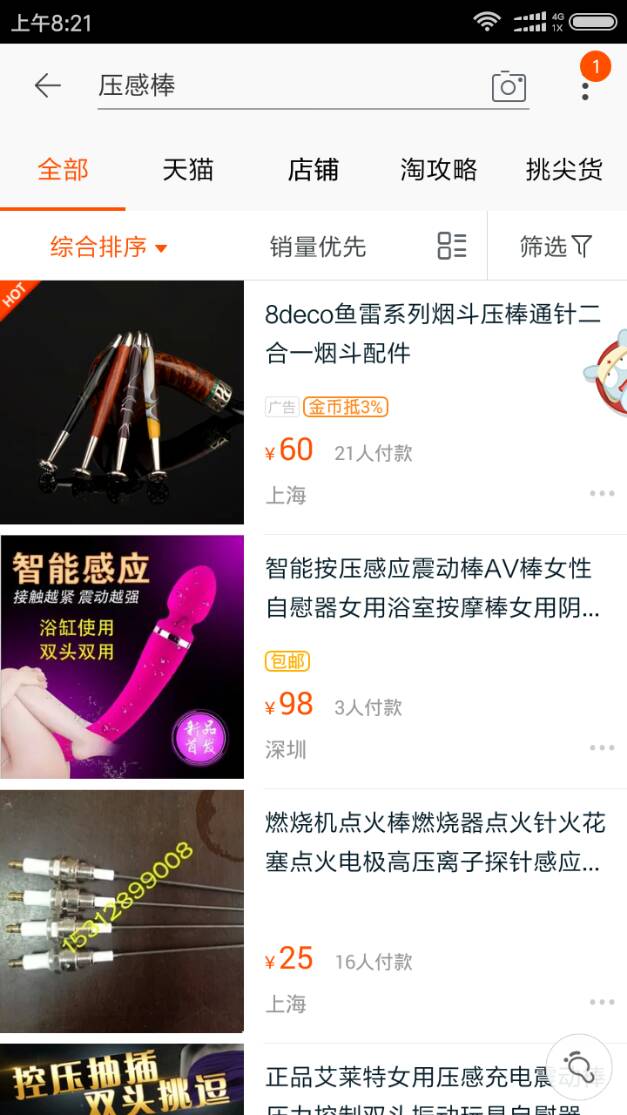The height and width of the screenshot is (1115, 627).
Task: Show more options for the 8deco item
Action: 602,494
